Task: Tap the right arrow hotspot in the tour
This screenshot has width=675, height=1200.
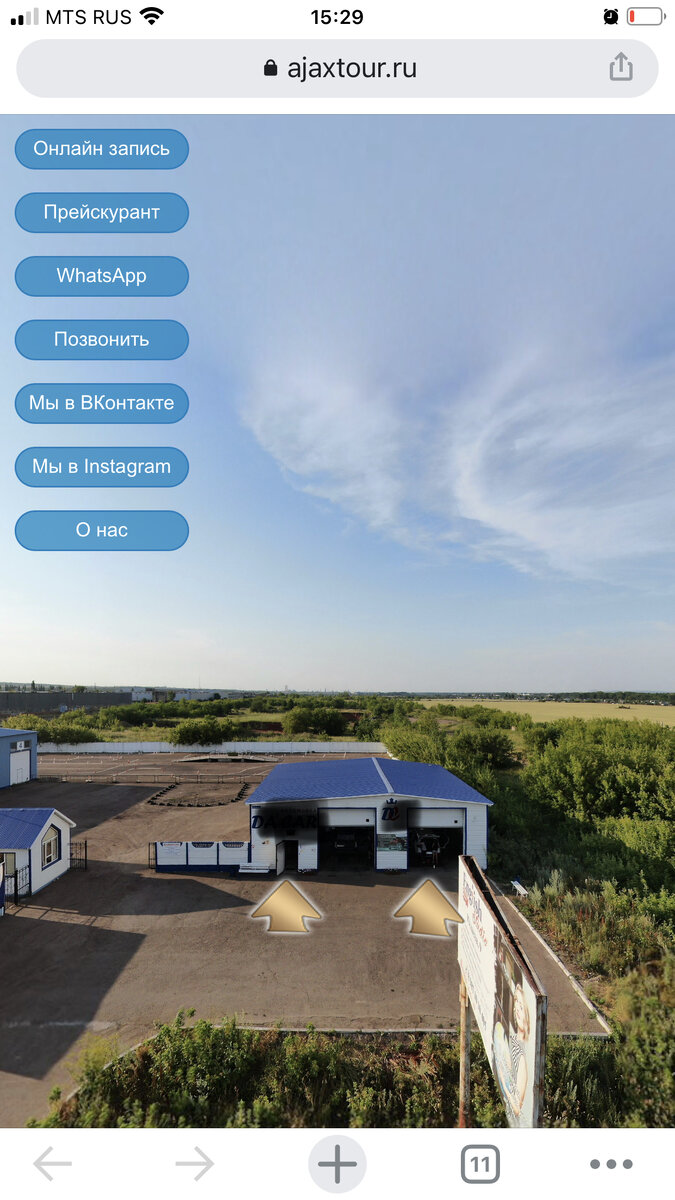Action: click(428, 907)
